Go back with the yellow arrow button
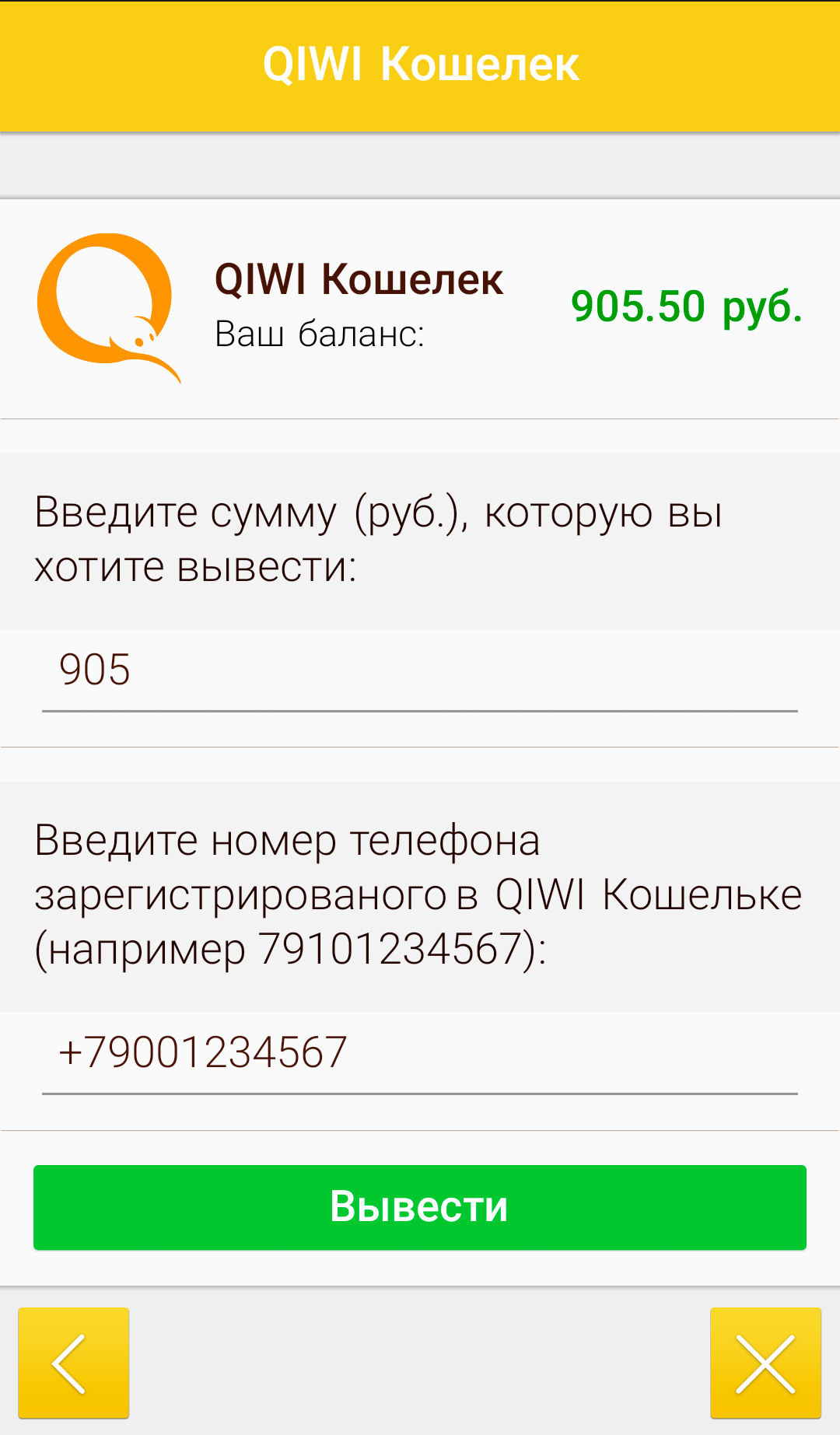 coord(74,1363)
